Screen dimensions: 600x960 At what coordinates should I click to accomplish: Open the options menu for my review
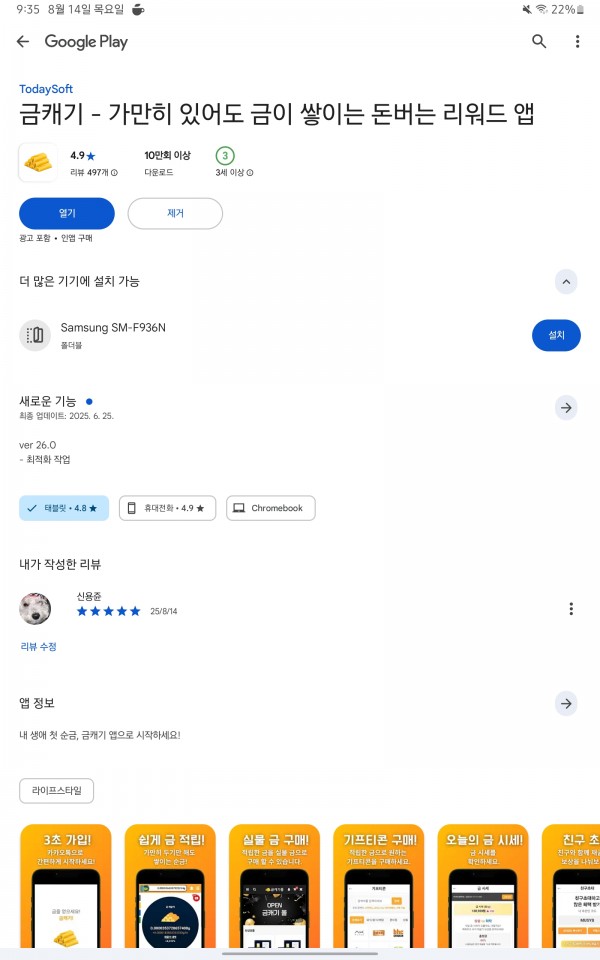tap(571, 609)
